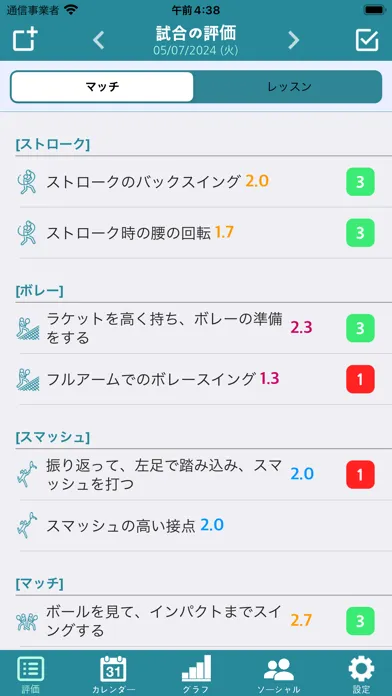Tap the add new evaluation icon
This screenshot has width=392, height=696.
pyautogui.click(x=25, y=40)
